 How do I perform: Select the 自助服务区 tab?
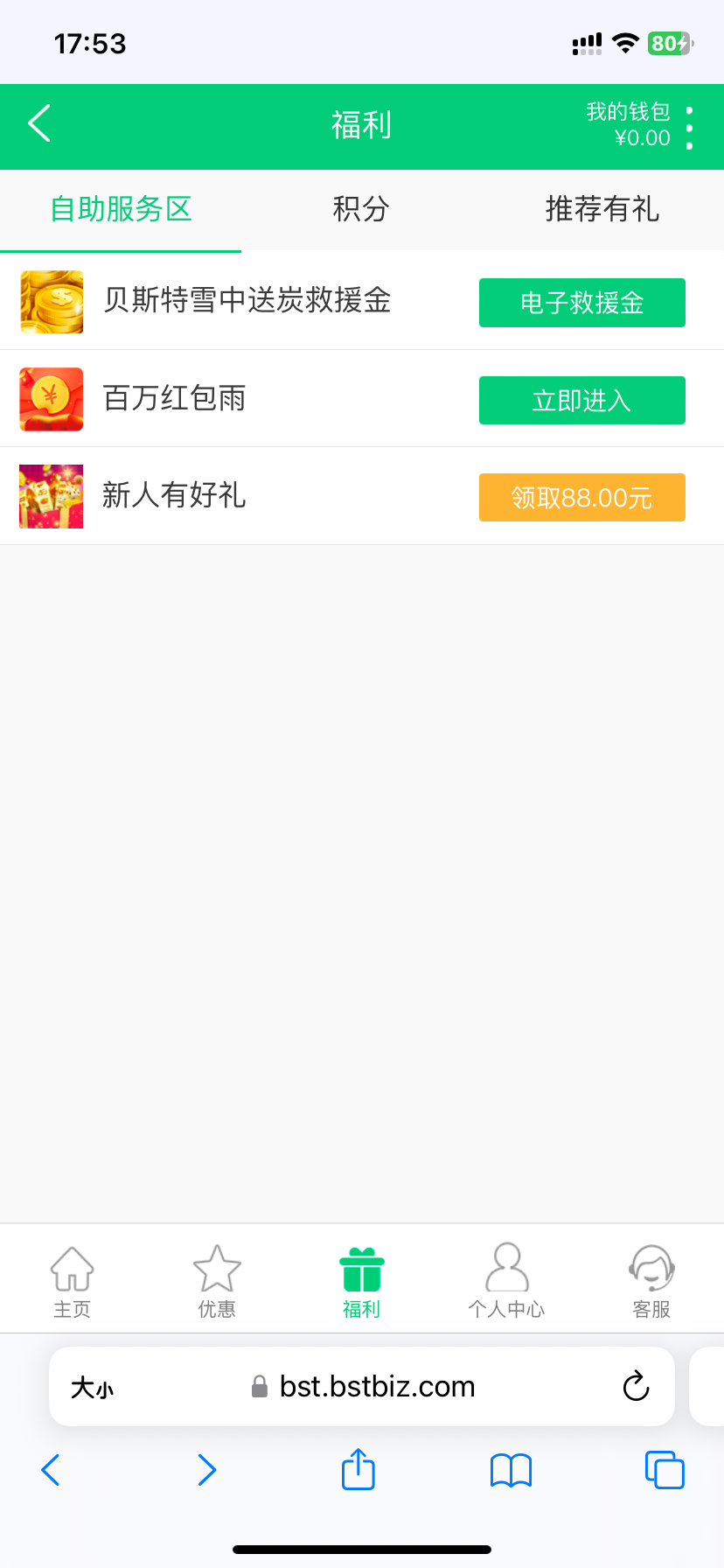click(121, 209)
